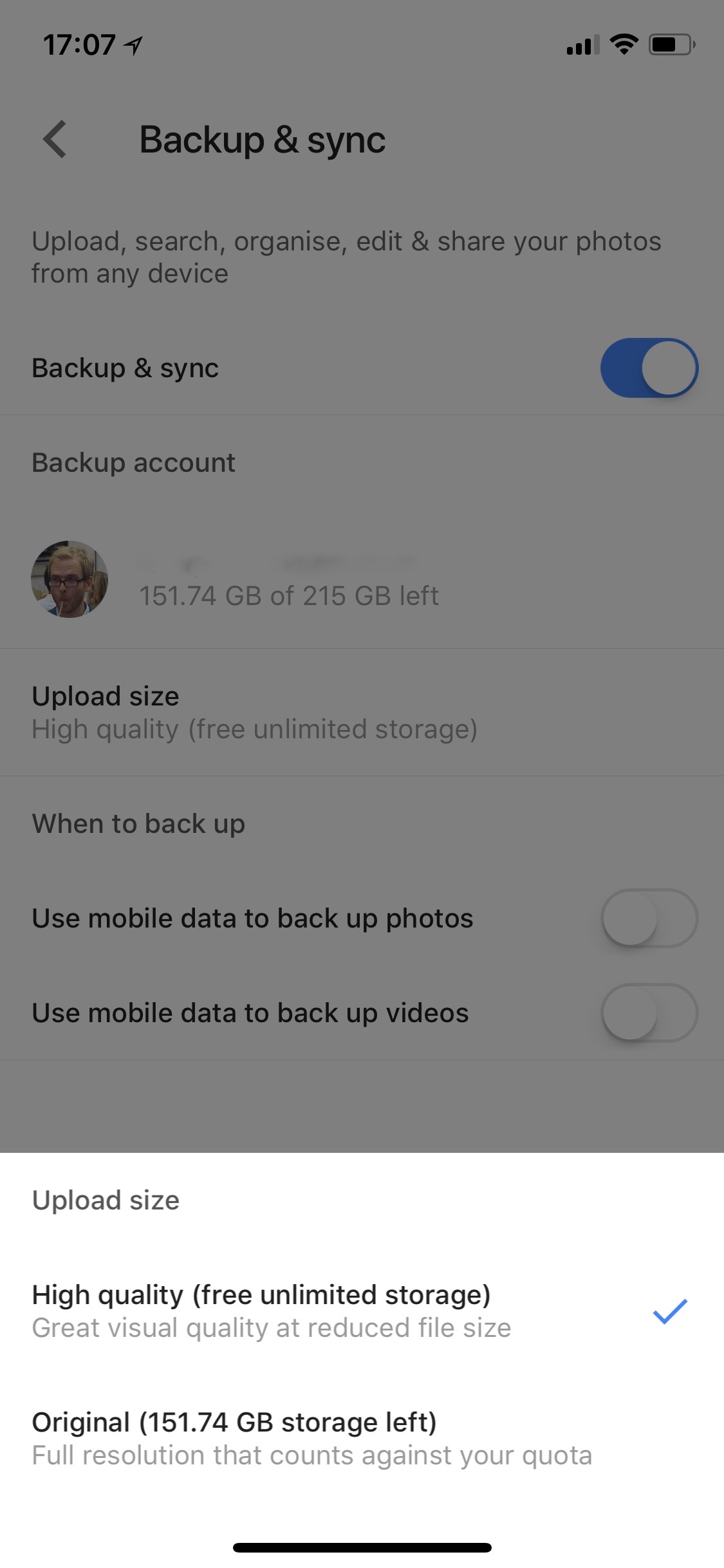Image resolution: width=724 pixels, height=1568 pixels.
Task: Open Upload size setting row
Action: pyautogui.click(x=362, y=712)
